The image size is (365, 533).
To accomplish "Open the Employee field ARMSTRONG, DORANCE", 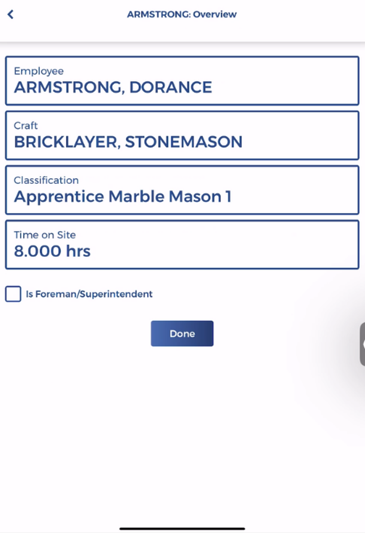I will coord(182,81).
